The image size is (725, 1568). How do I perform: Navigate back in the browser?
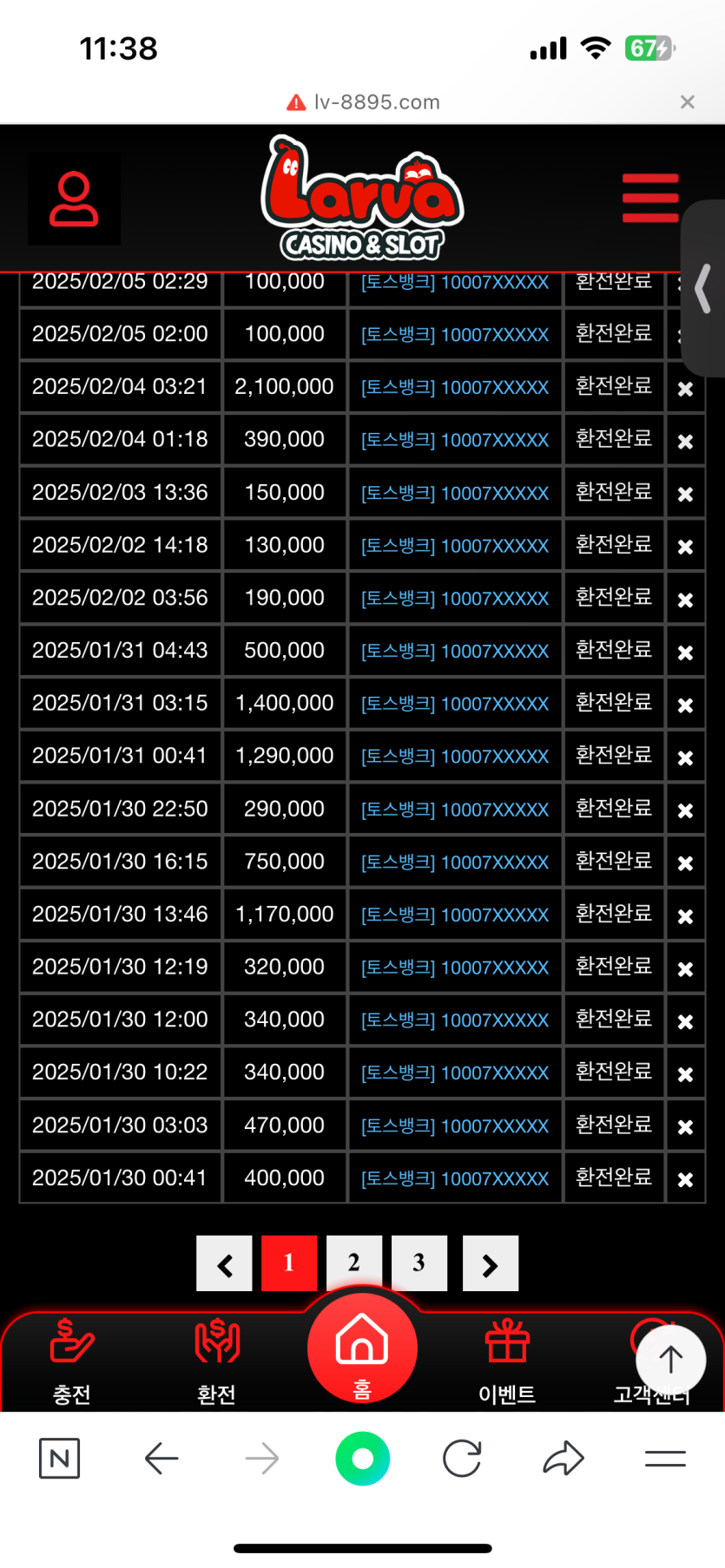coord(161,1459)
